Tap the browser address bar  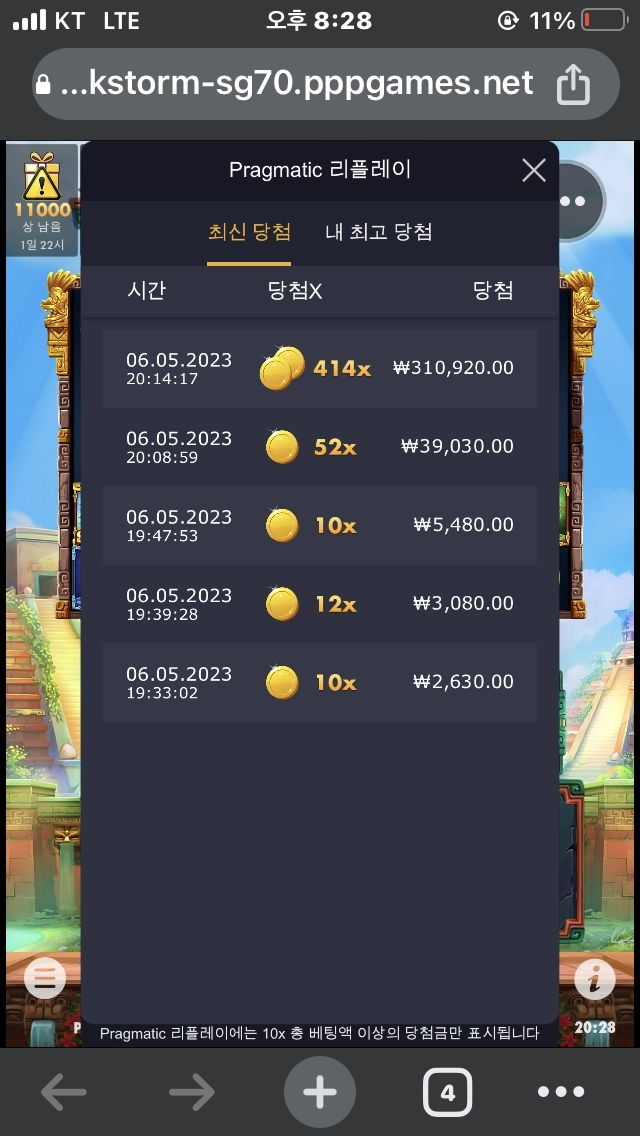tap(296, 84)
